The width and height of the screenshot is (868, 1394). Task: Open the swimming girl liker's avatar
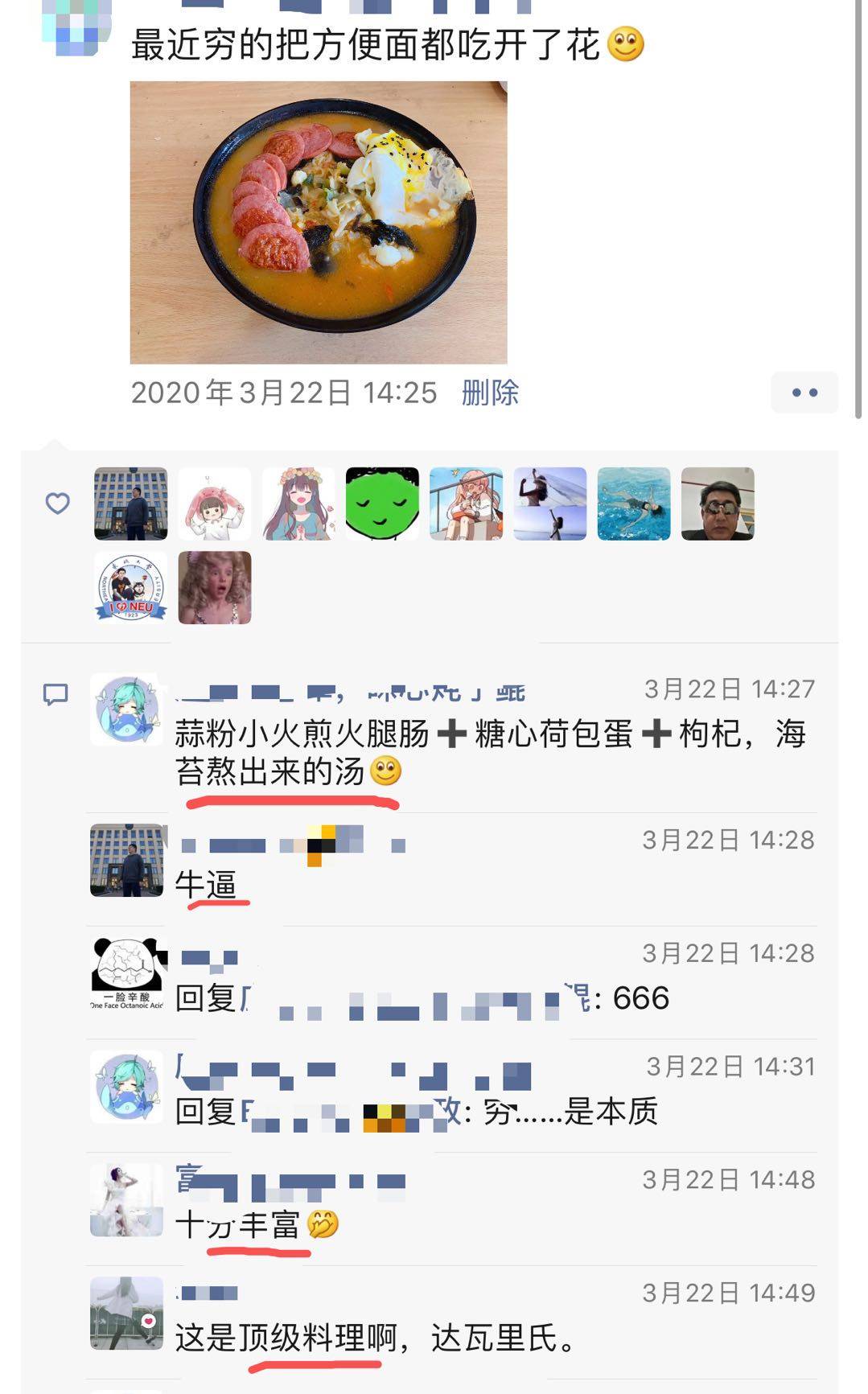pyautogui.click(x=633, y=504)
